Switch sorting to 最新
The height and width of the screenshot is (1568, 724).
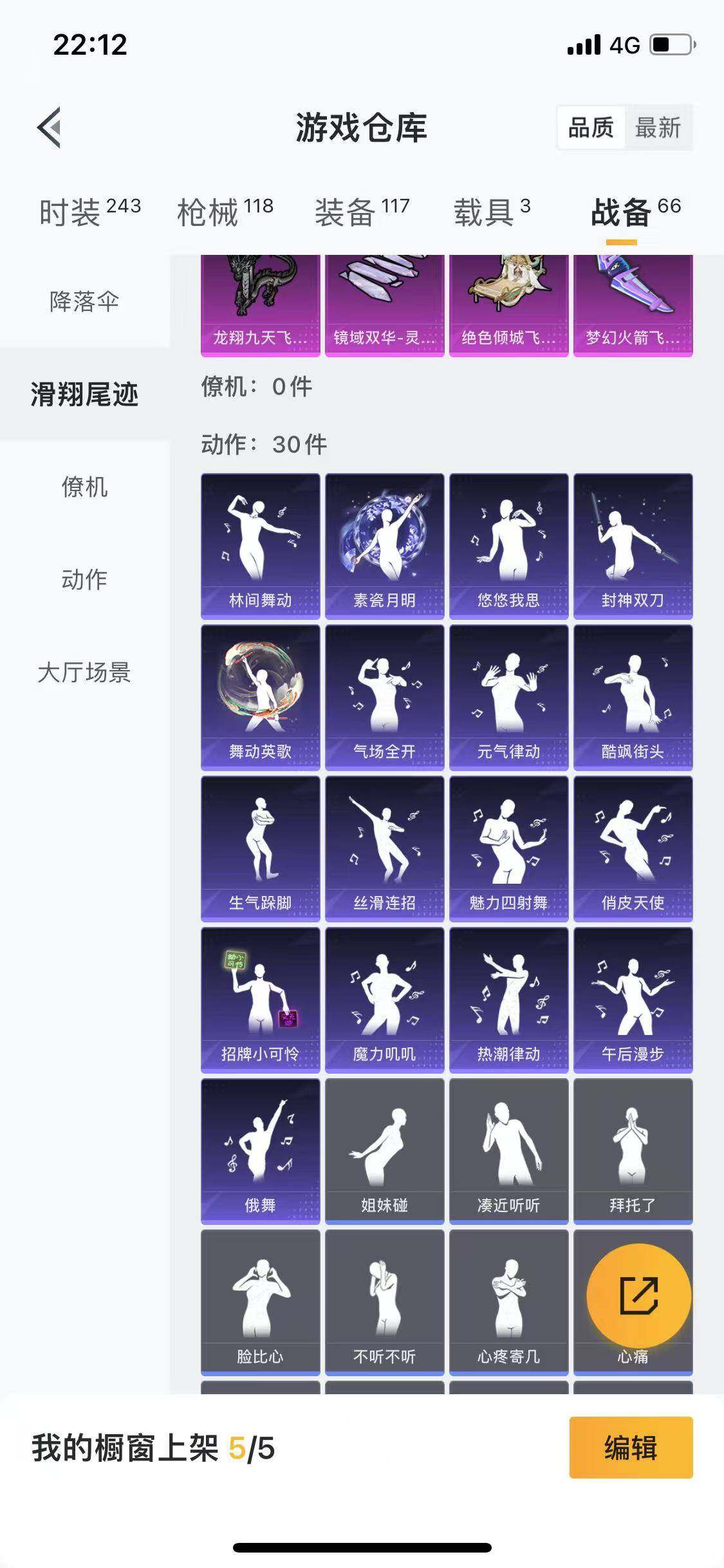659,129
